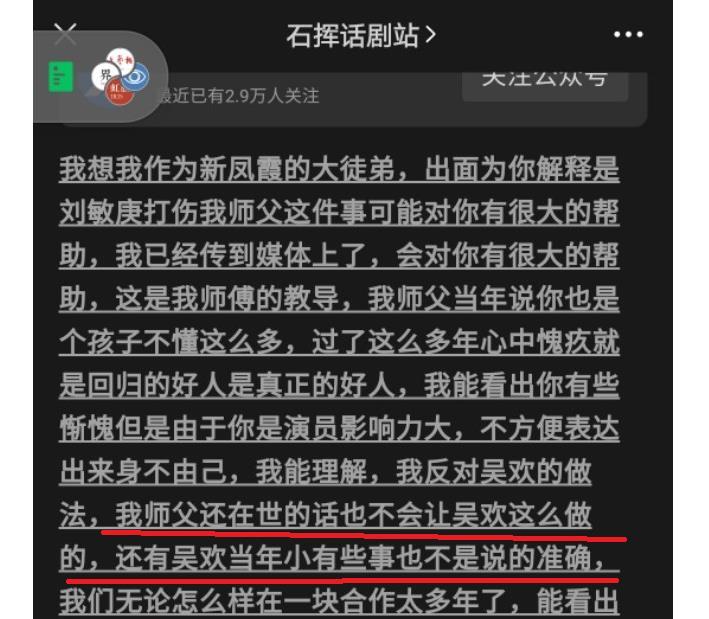Open the 石挥话剧站 account title
This screenshot has height=619, width=709.
361,35
